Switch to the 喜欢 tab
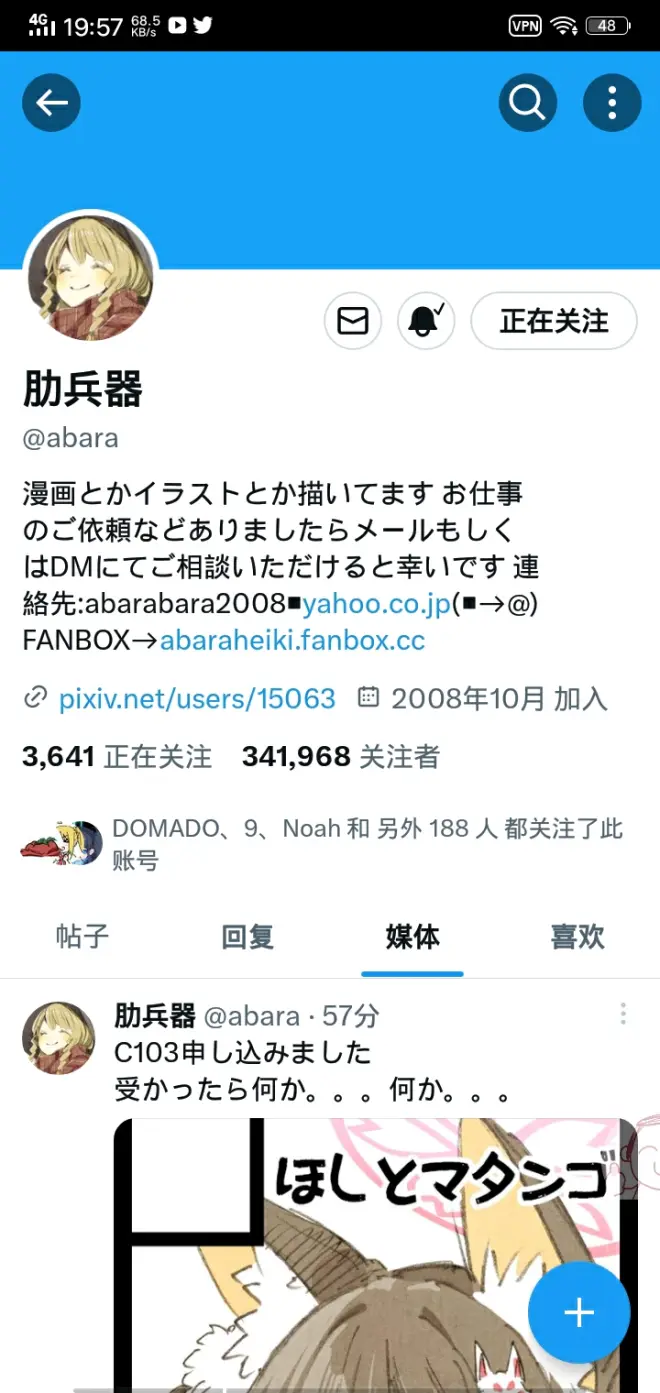The height and width of the screenshot is (1393, 660). (577, 937)
